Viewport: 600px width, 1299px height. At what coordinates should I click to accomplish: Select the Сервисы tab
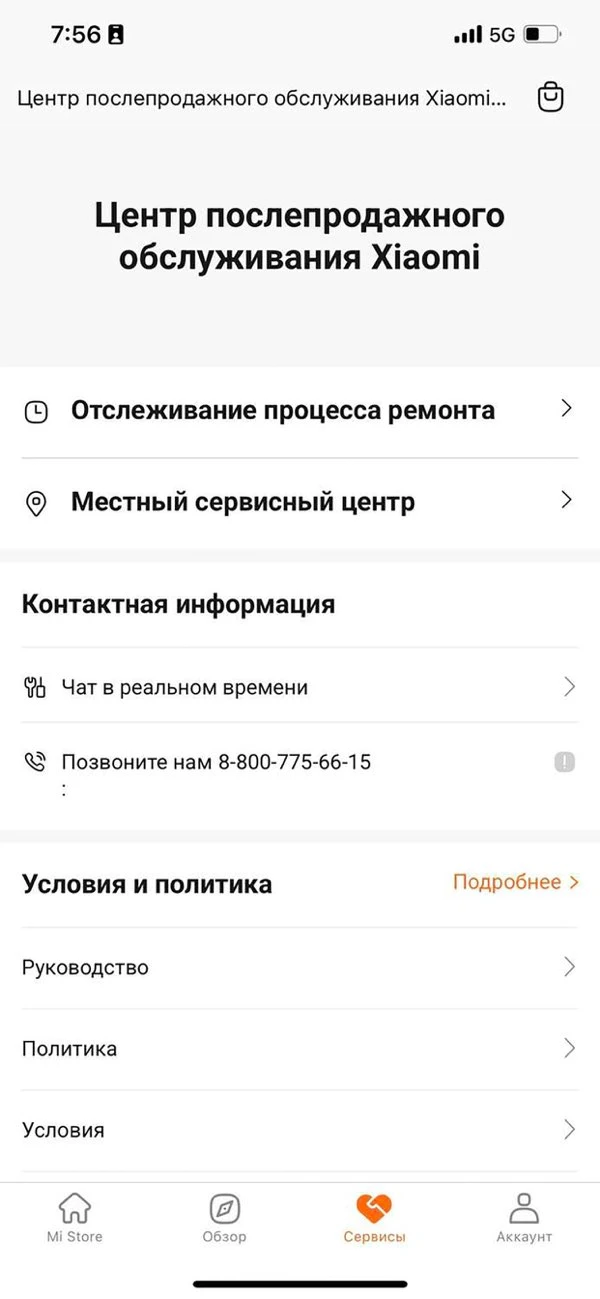click(x=374, y=1218)
